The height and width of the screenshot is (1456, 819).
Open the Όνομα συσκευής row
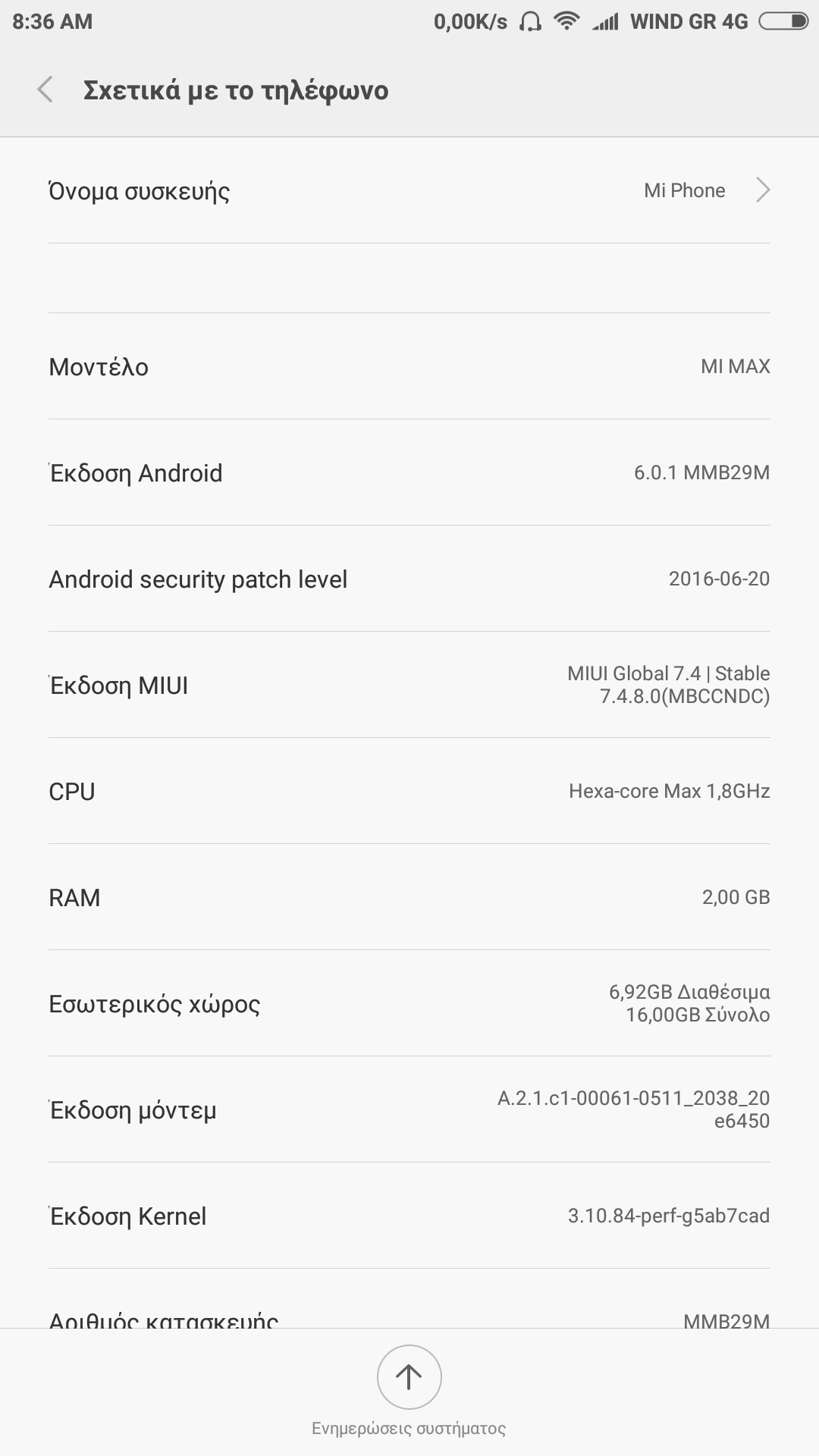tap(409, 190)
